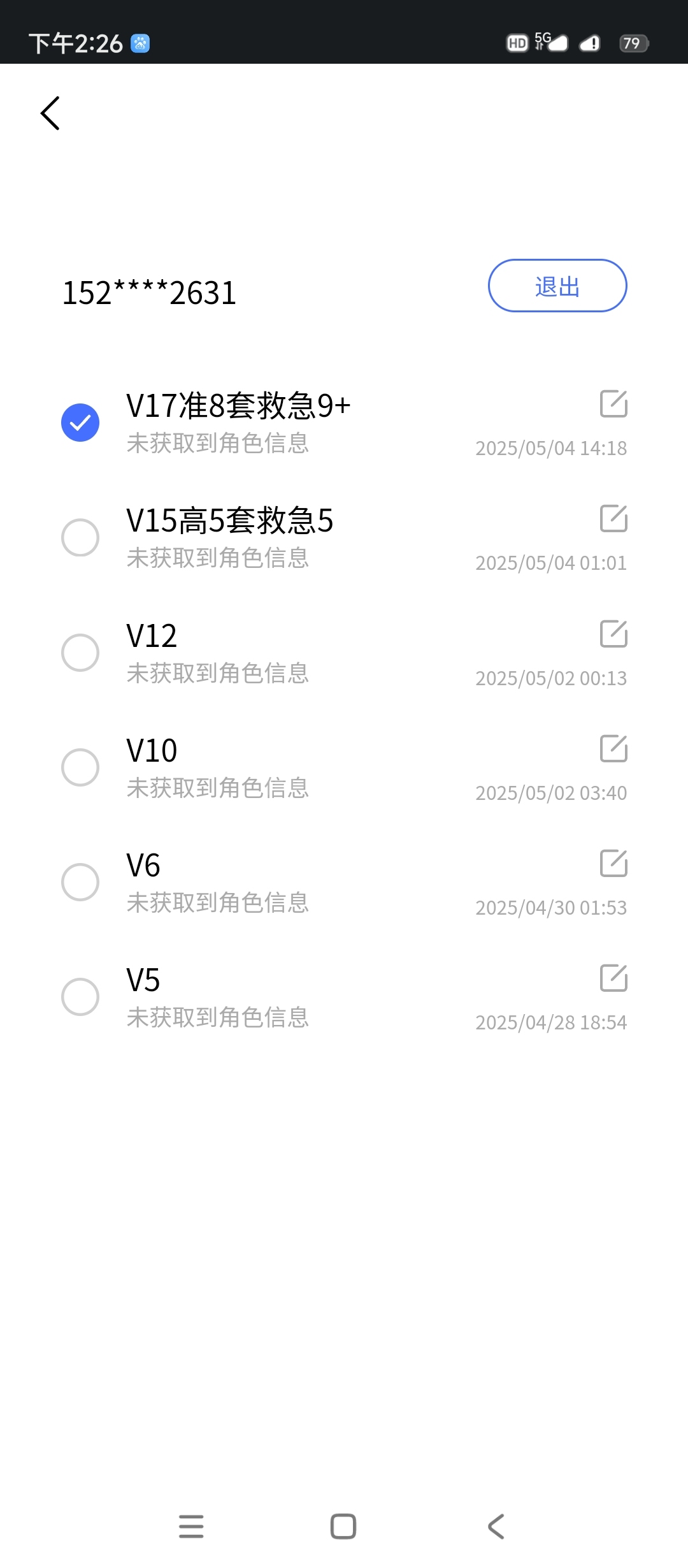Edit the V15高5套救急5 account name
This screenshot has width=688, height=1568.
point(614,518)
